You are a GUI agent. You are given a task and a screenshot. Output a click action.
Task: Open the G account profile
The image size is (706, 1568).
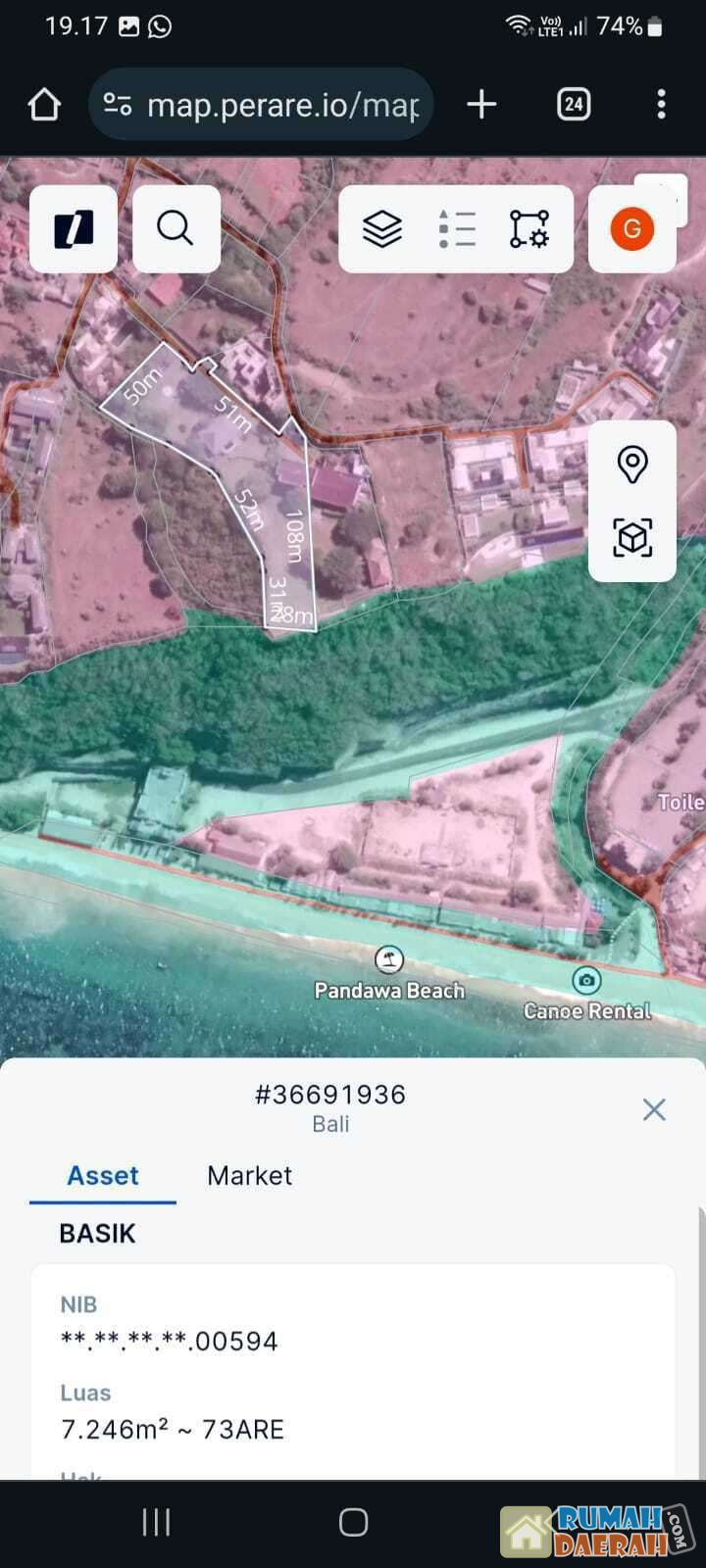tap(632, 229)
